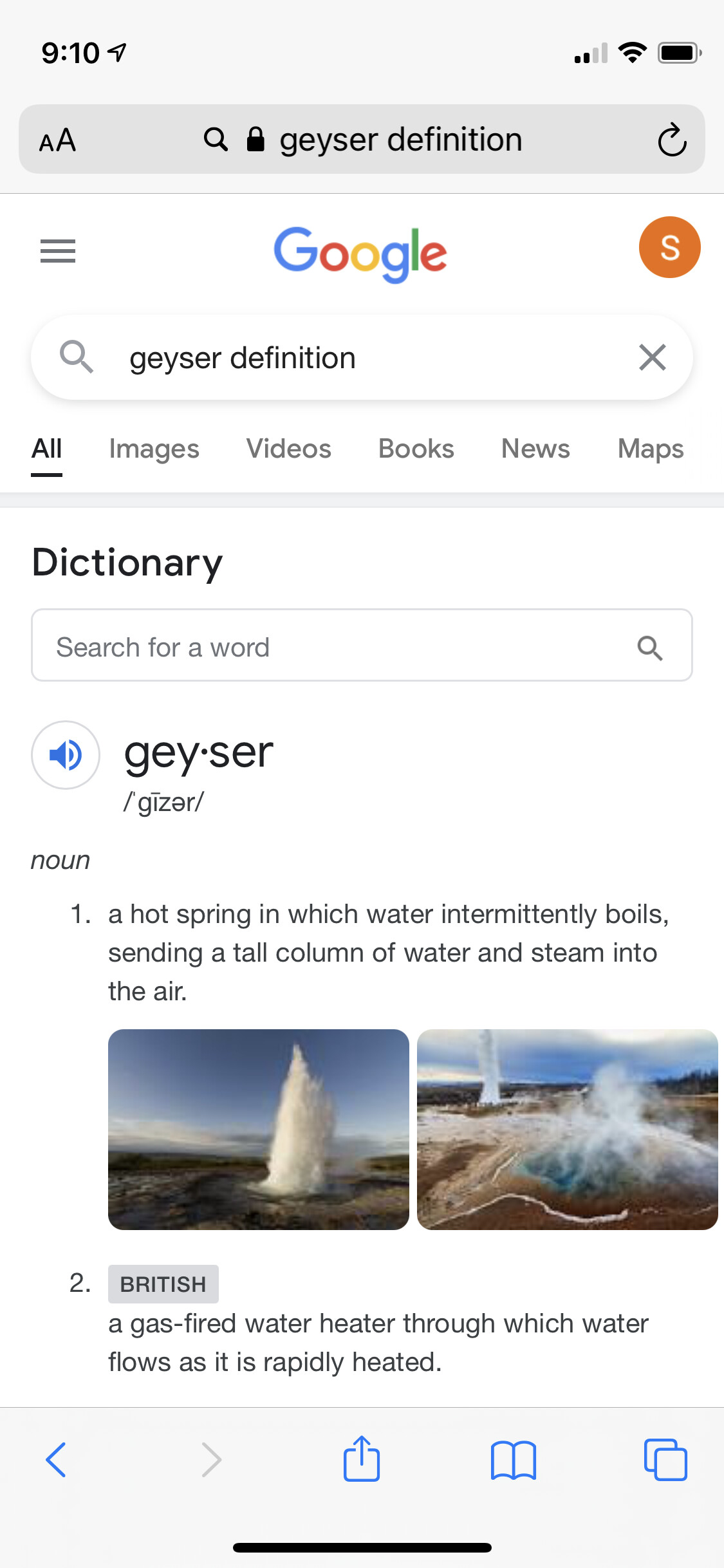Edit the geyser definition search box
Screen dimensions: 724x1568
(x=360, y=358)
